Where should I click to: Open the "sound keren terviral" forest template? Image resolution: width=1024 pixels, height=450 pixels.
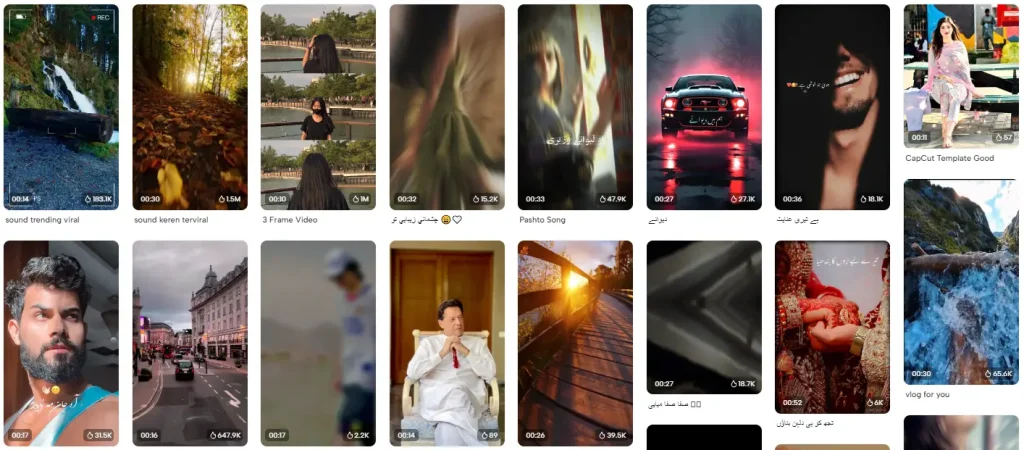[190, 107]
